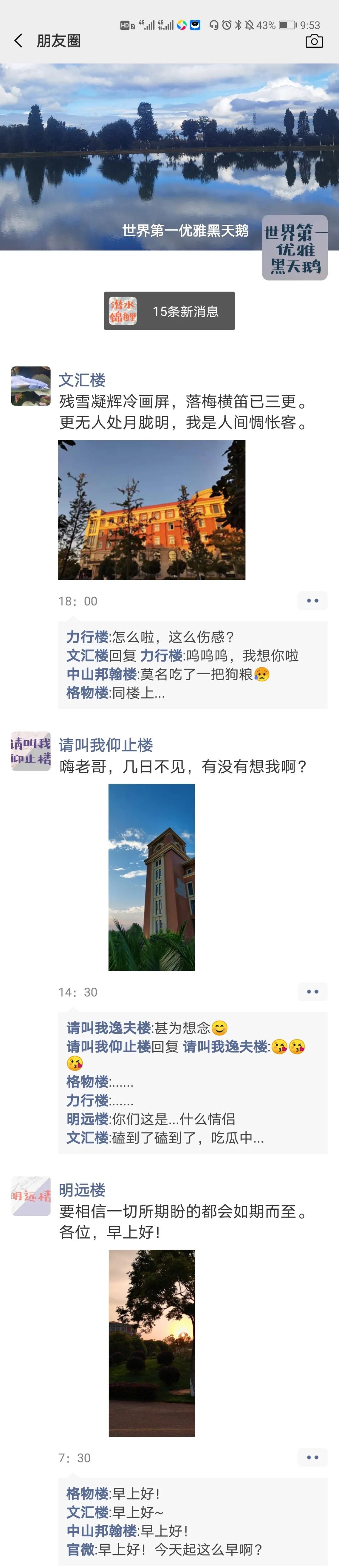339x1568 pixels.
Task: Tap 请叫我仰止楼's avatar
Action: pyautogui.click(x=30, y=751)
